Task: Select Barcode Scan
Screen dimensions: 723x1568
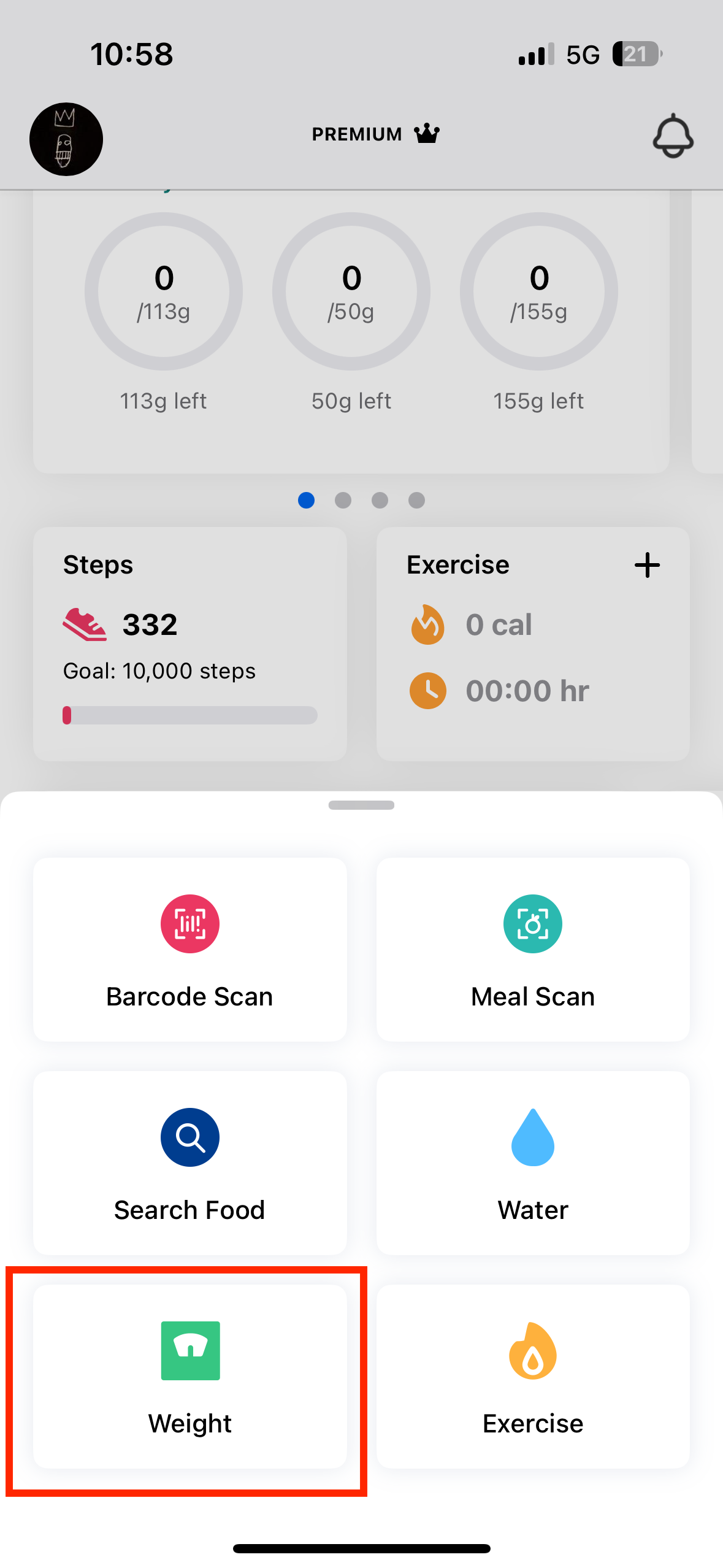Action: [189, 949]
